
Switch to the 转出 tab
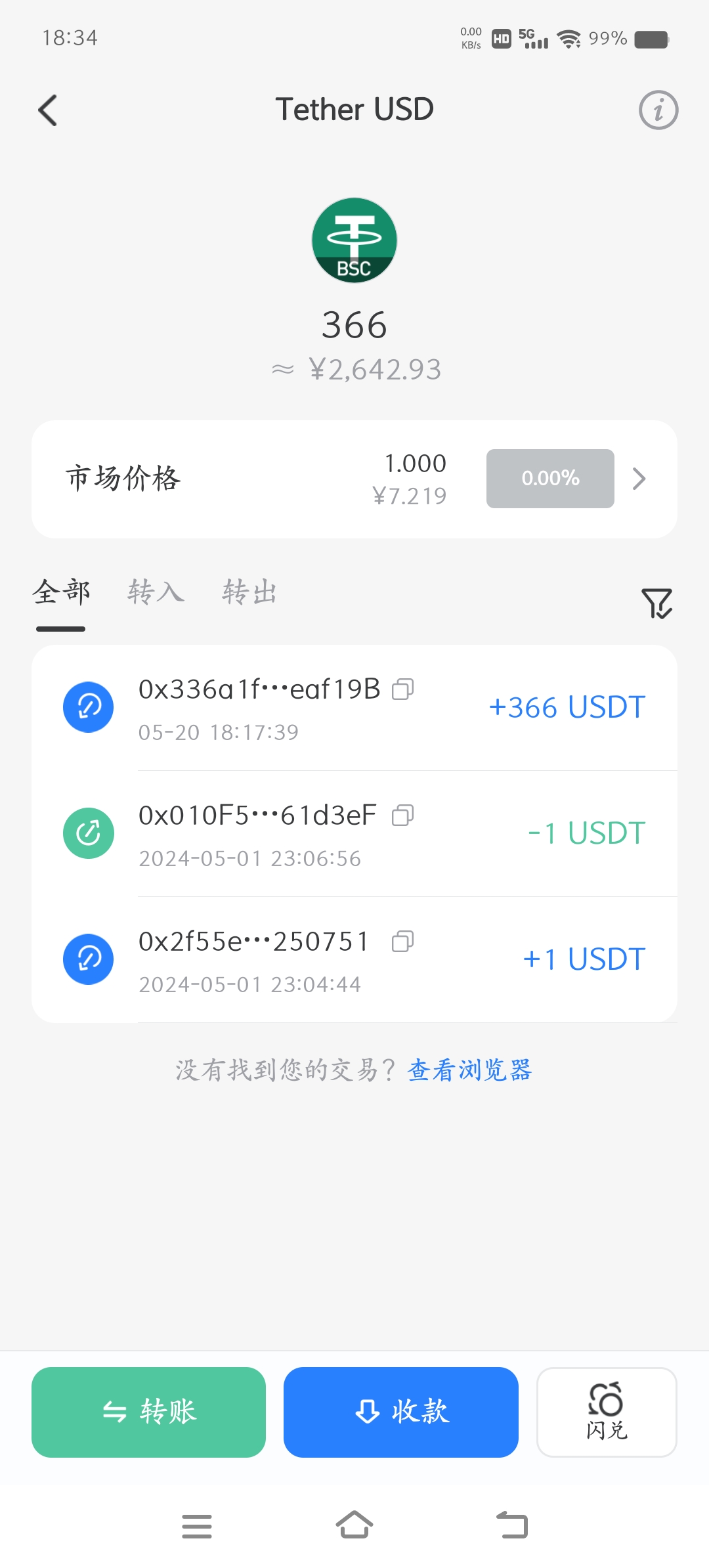(x=249, y=592)
